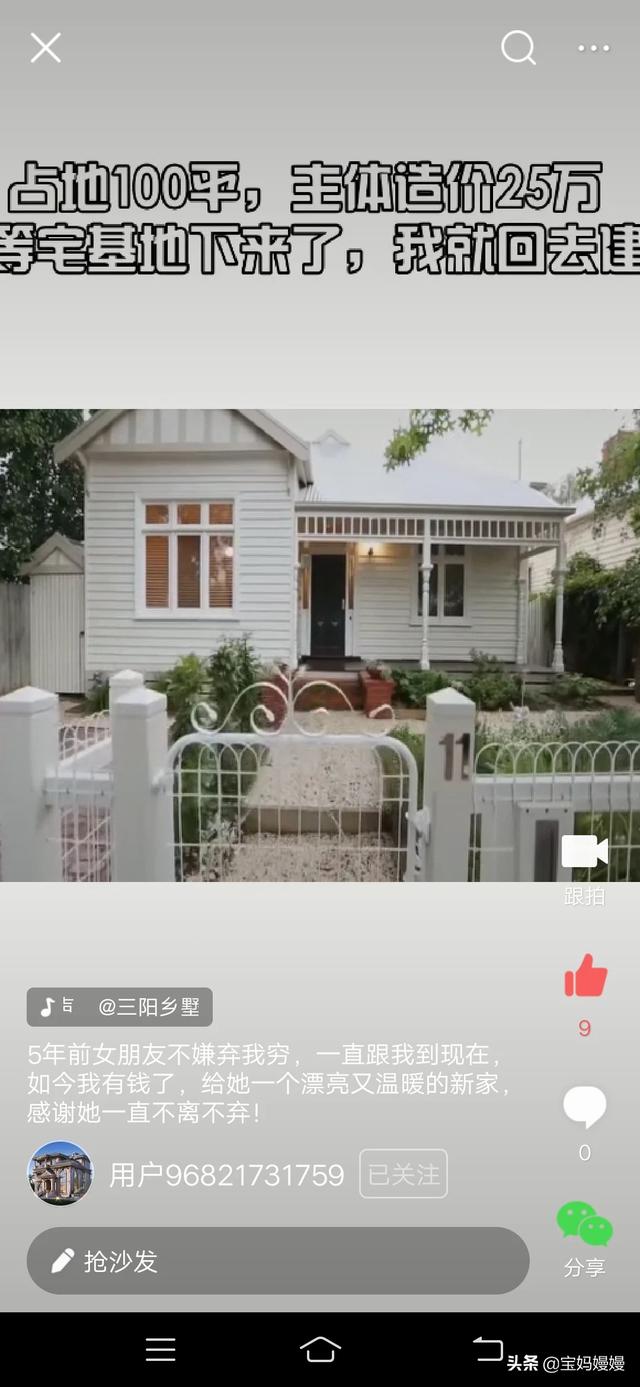Screen dimensions: 640x1387
Task: Open the system recent apps menu
Action: (x=160, y=1350)
